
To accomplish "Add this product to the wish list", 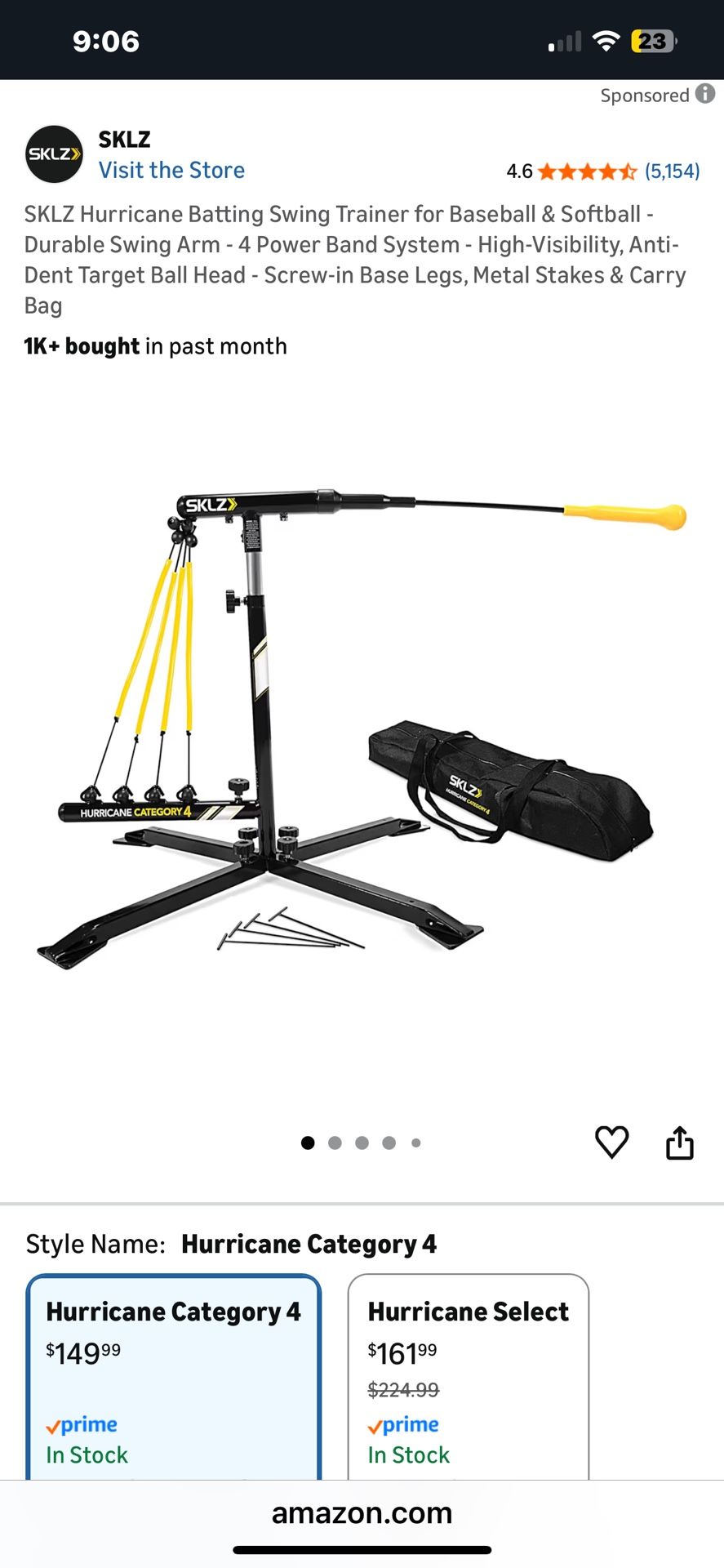I will 611,1142.
